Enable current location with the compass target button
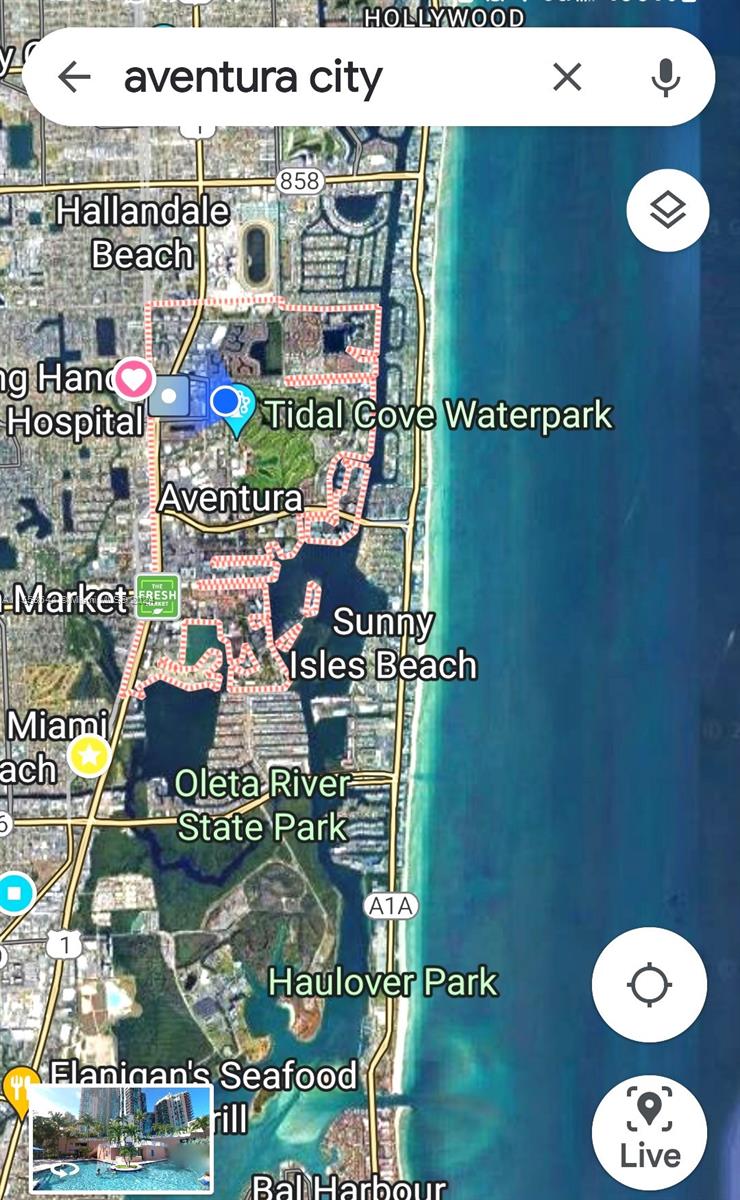Viewport: 740px width, 1200px height. click(x=649, y=985)
